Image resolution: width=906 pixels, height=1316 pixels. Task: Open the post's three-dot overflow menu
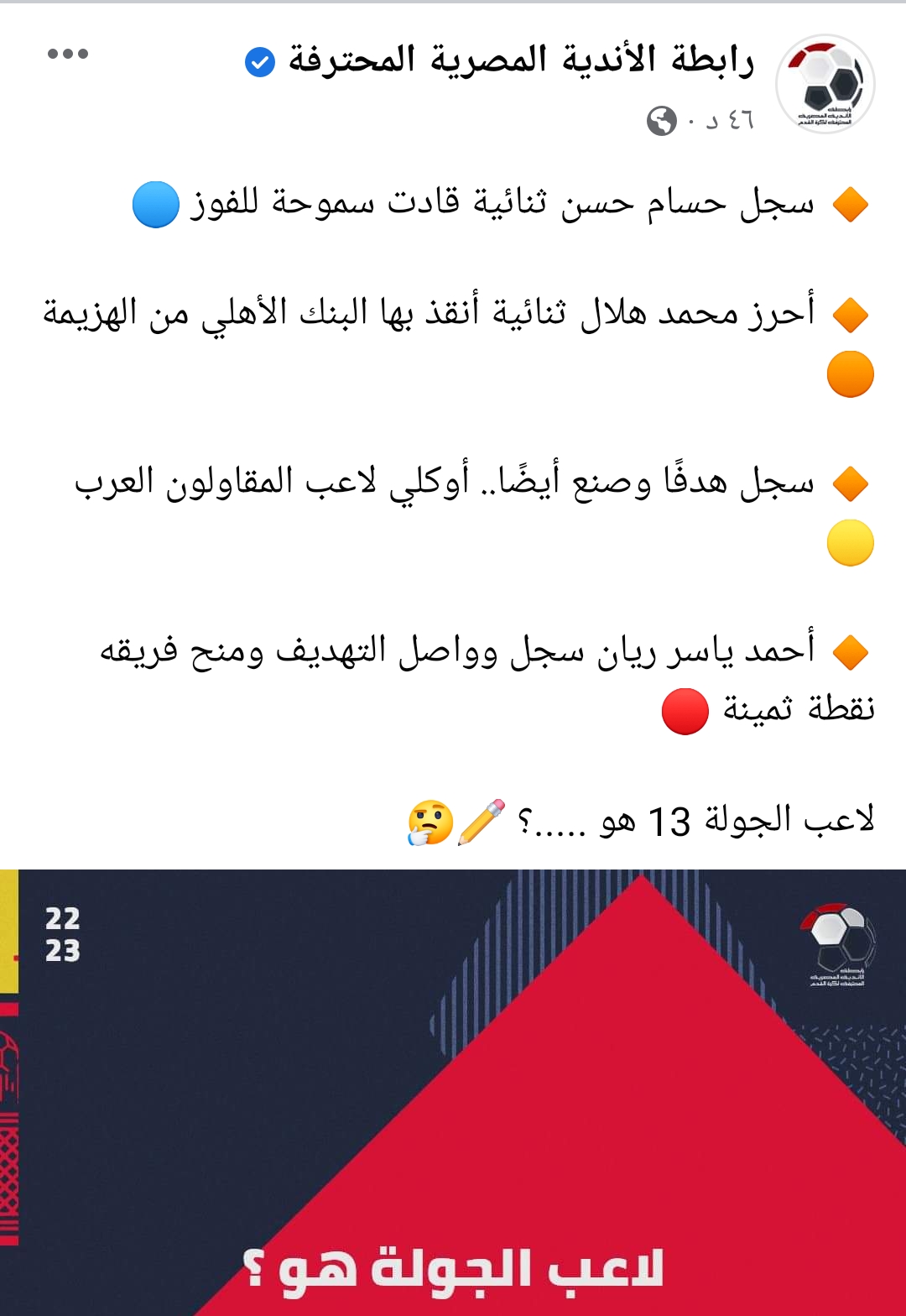(68, 55)
